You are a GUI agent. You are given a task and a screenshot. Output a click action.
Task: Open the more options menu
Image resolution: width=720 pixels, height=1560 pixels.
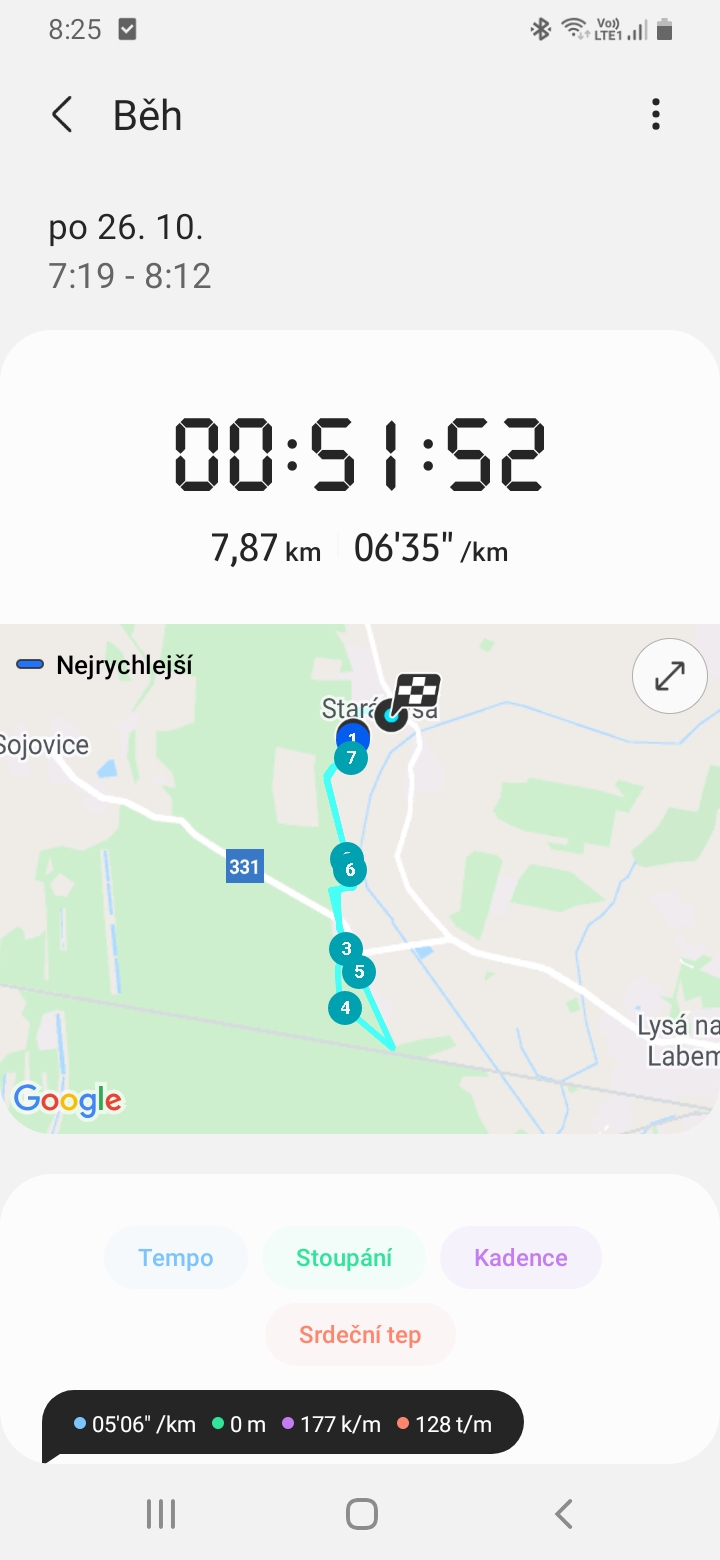coord(656,115)
